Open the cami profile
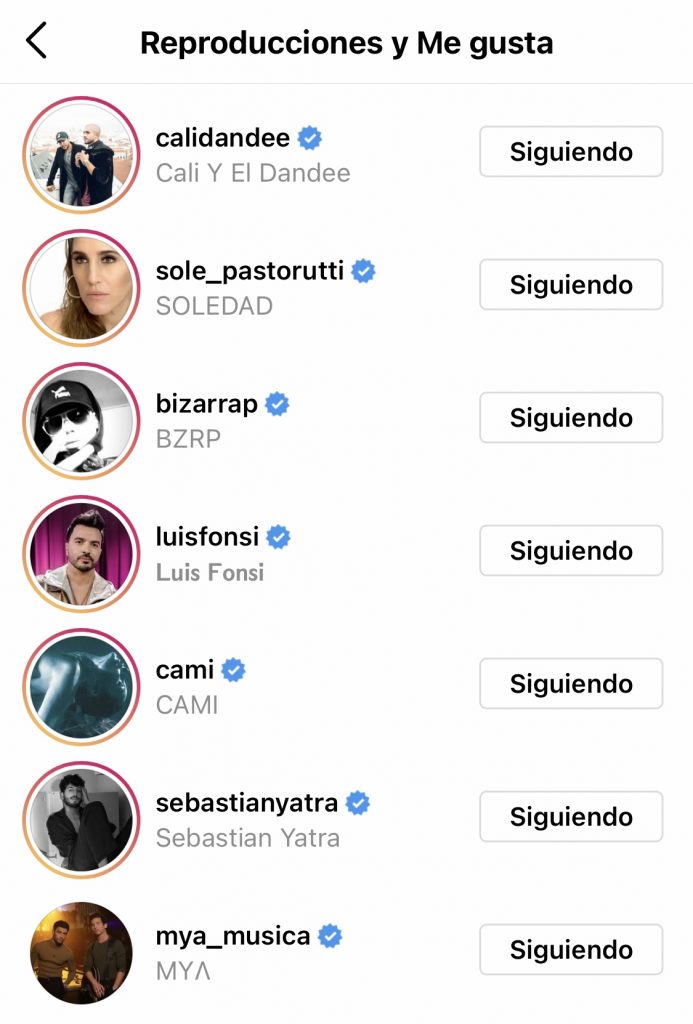This screenshot has width=693, height=1024. (x=185, y=670)
